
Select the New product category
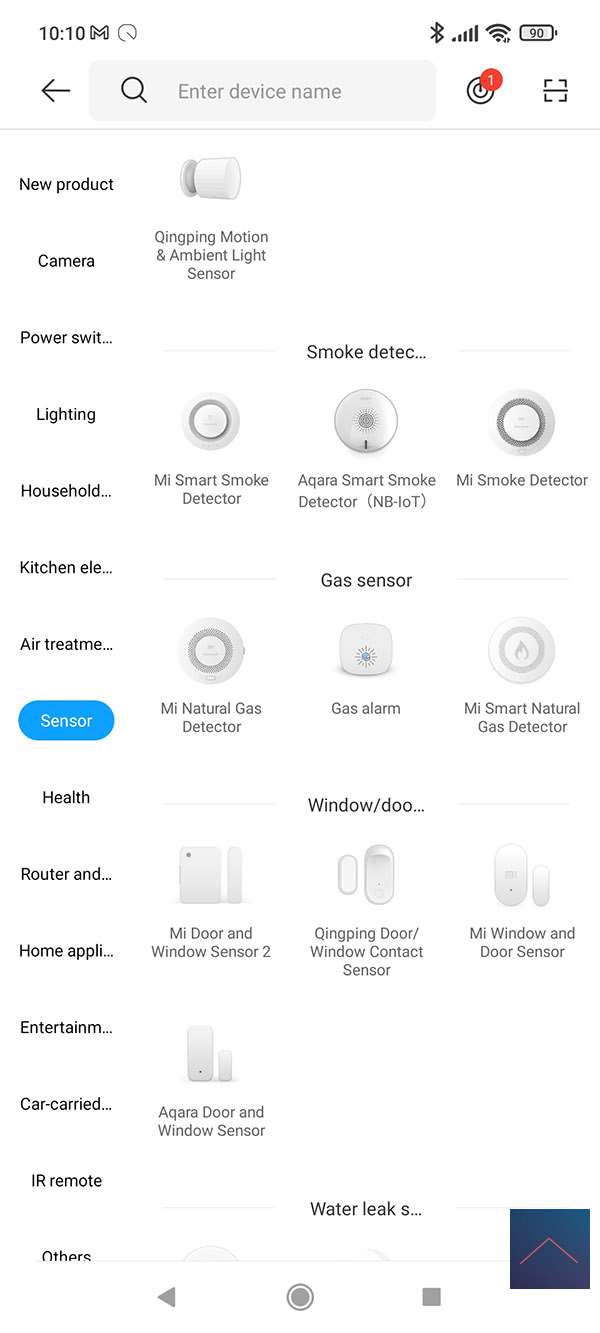point(66,184)
